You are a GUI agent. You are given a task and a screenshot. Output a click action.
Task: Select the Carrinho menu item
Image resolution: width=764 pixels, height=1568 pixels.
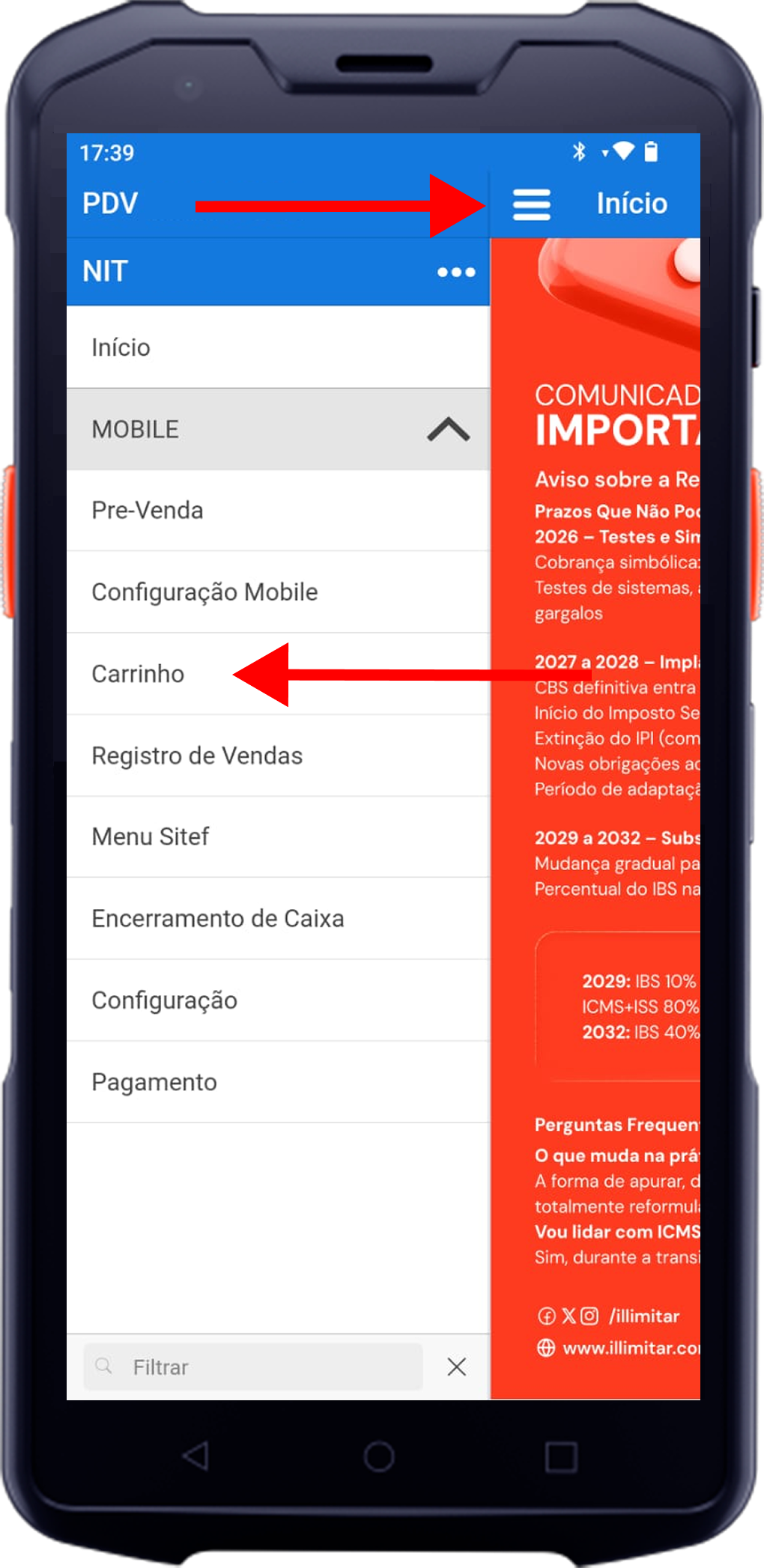pyautogui.click(x=139, y=674)
